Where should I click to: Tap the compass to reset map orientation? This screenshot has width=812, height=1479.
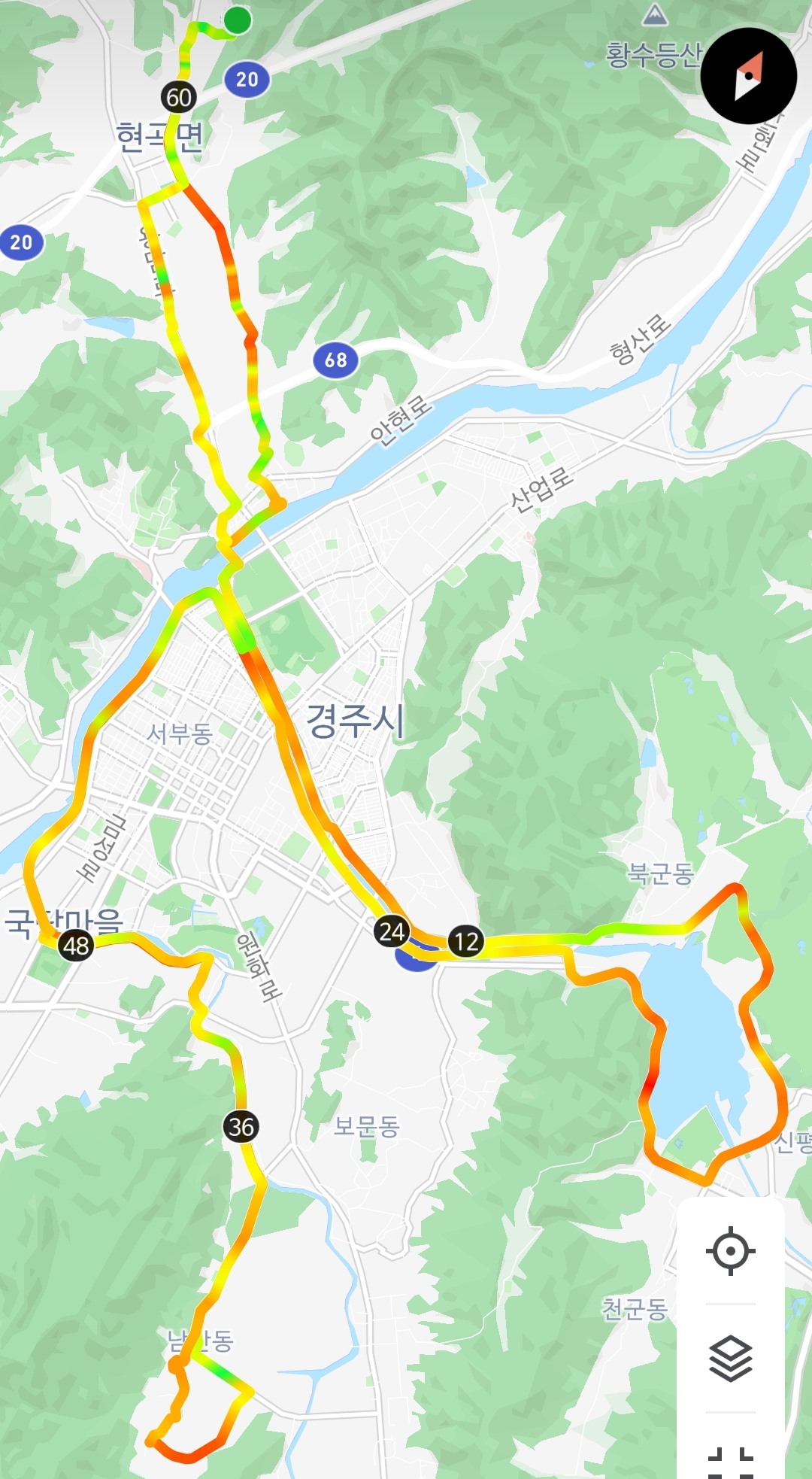point(748,76)
